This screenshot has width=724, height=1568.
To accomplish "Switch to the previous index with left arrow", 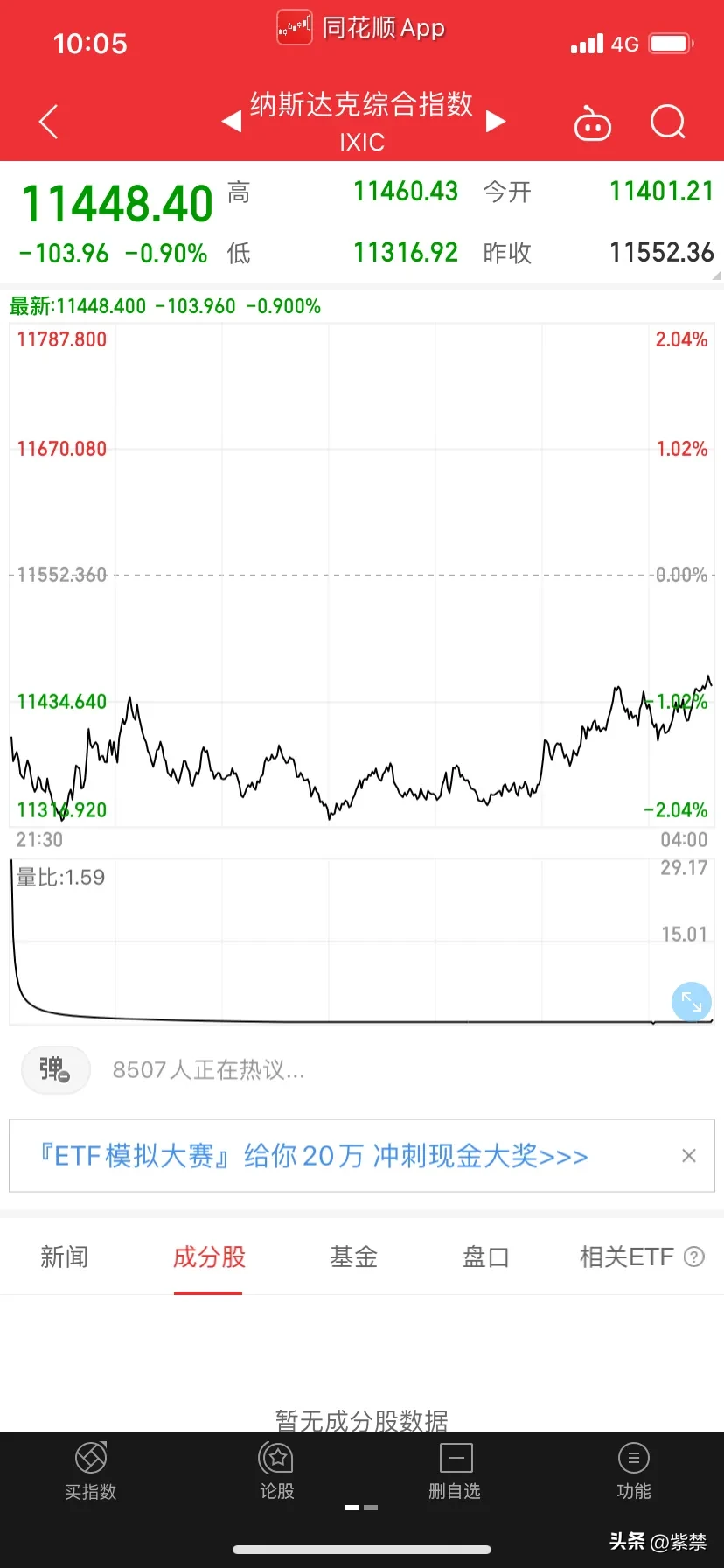I will (232, 121).
